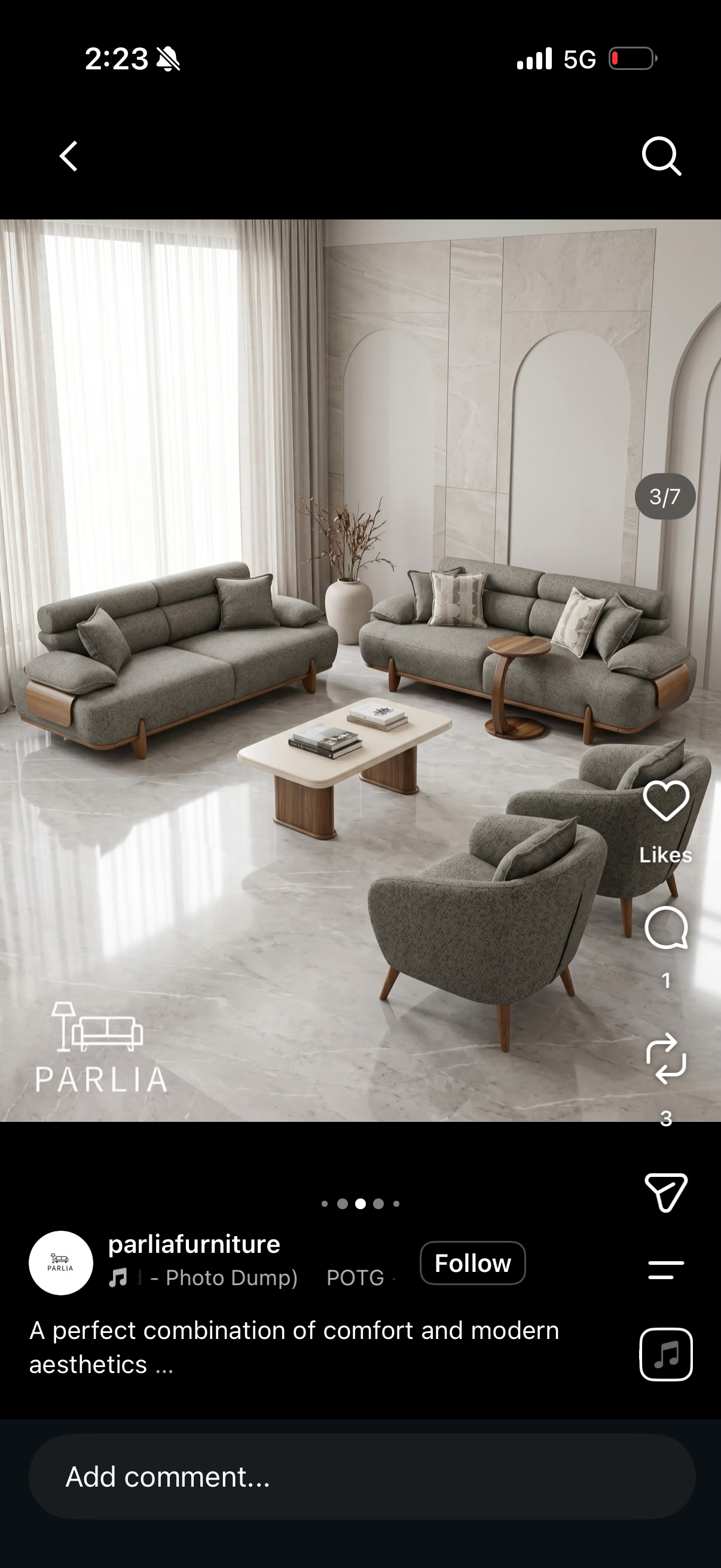Open parliafurniture's profile picture
This screenshot has height=1568, width=721.
coord(61,1263)
